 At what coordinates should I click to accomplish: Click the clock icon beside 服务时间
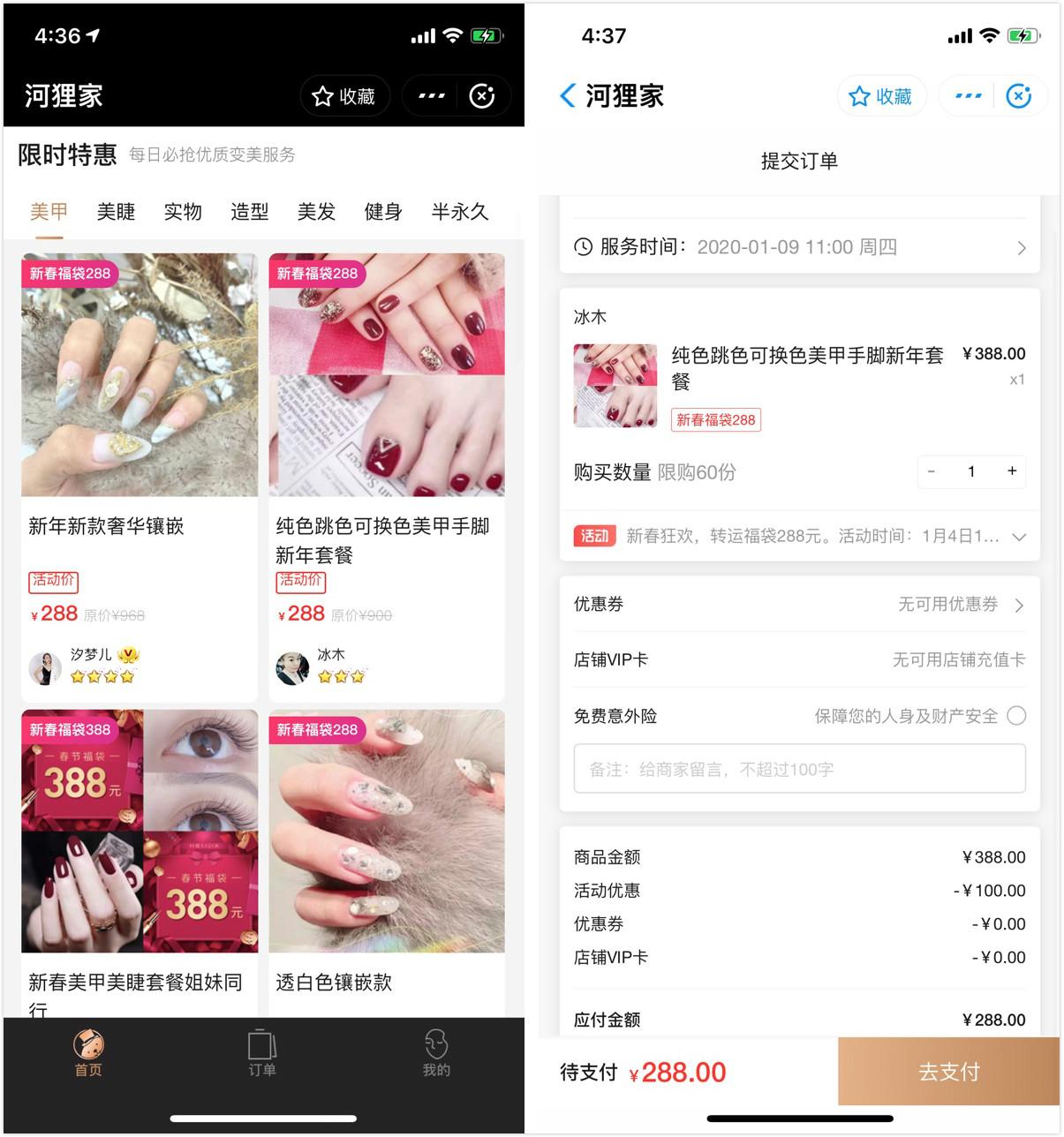(582, 248)
